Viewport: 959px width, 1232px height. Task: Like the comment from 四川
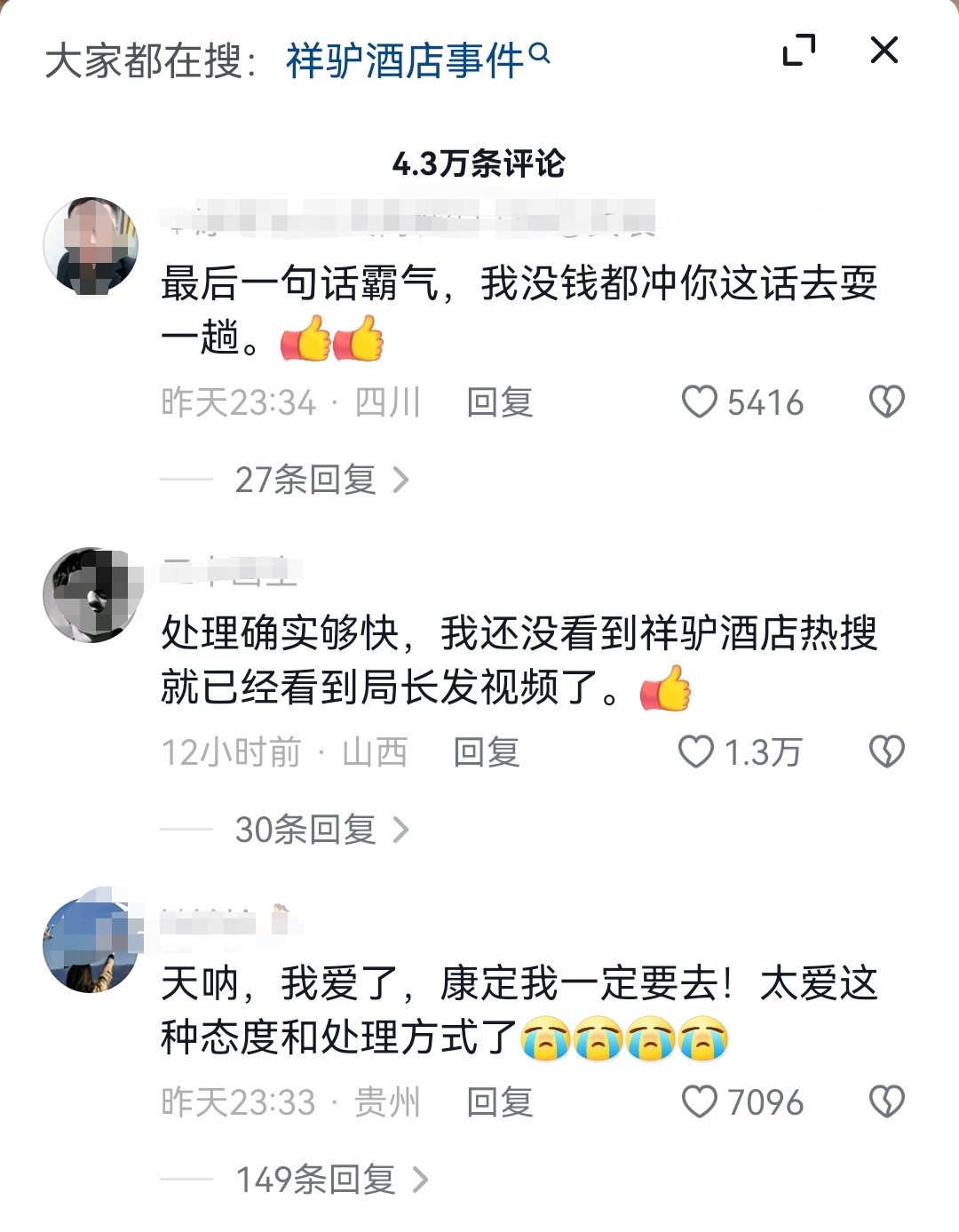700,402
